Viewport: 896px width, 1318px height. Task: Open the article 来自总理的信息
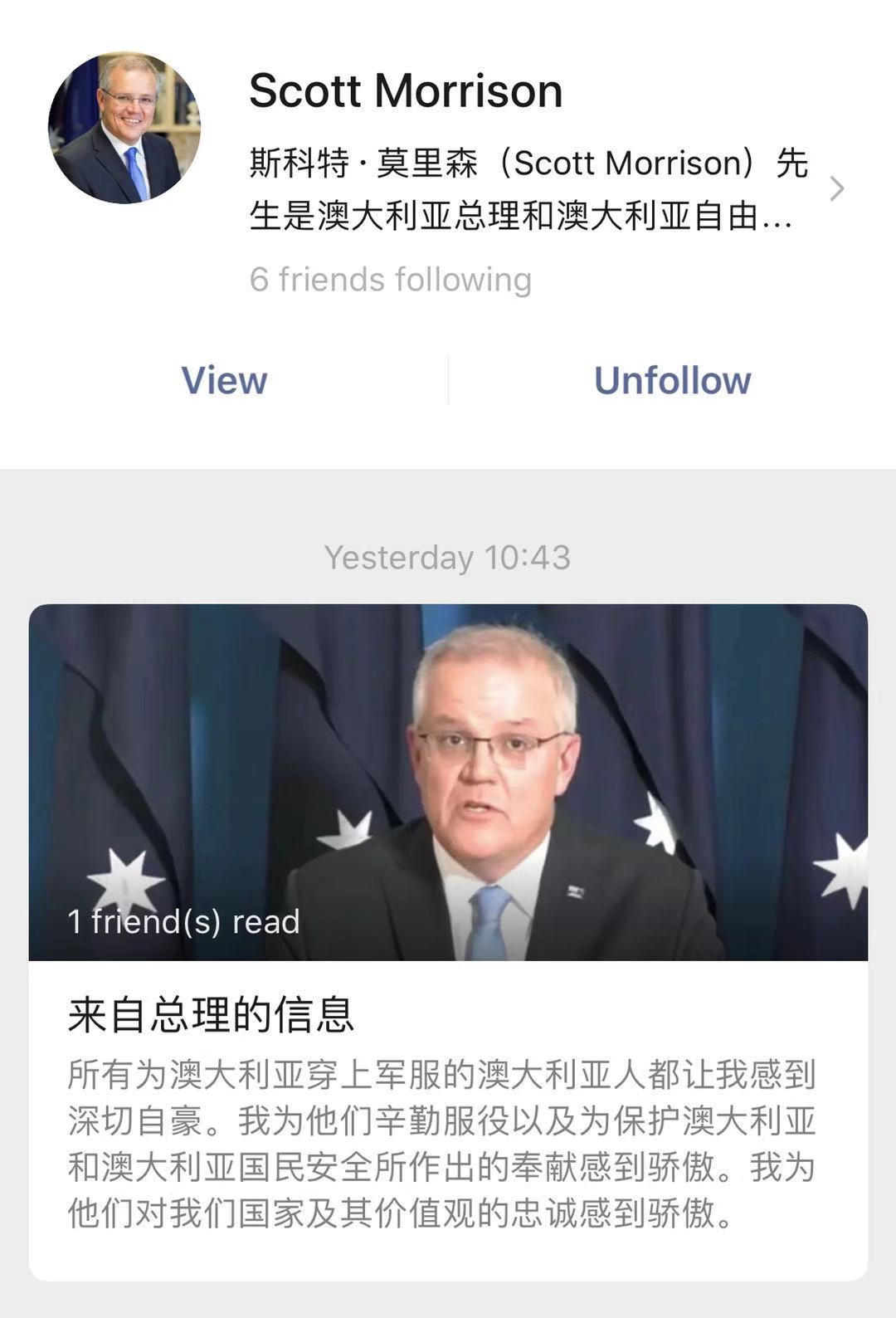click(x=211, y=1014)
